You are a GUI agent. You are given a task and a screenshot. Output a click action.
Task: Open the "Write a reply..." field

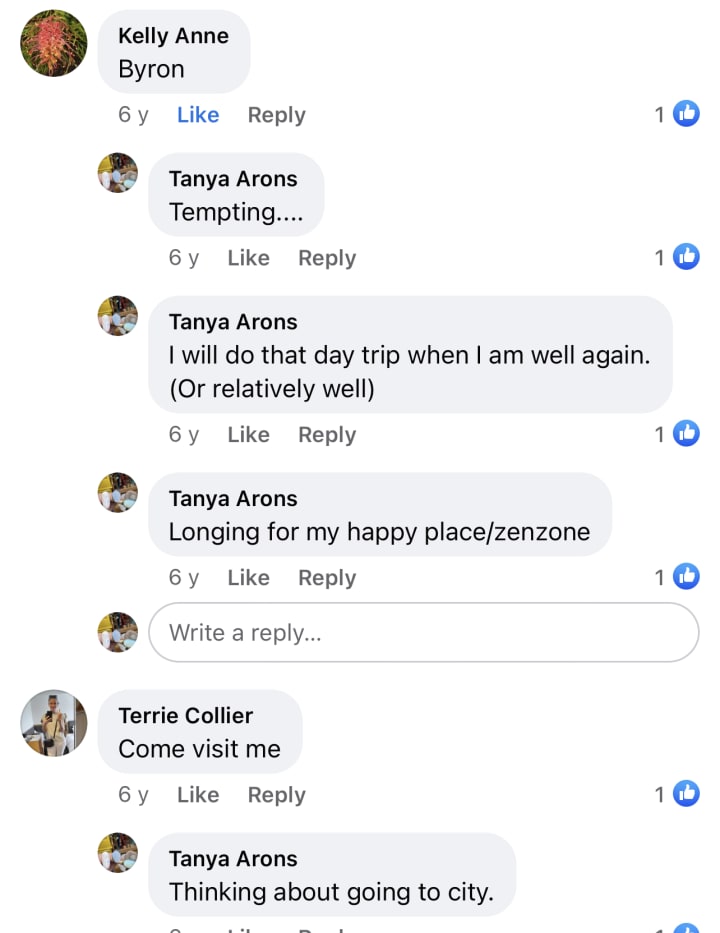[x=423, y=632]
